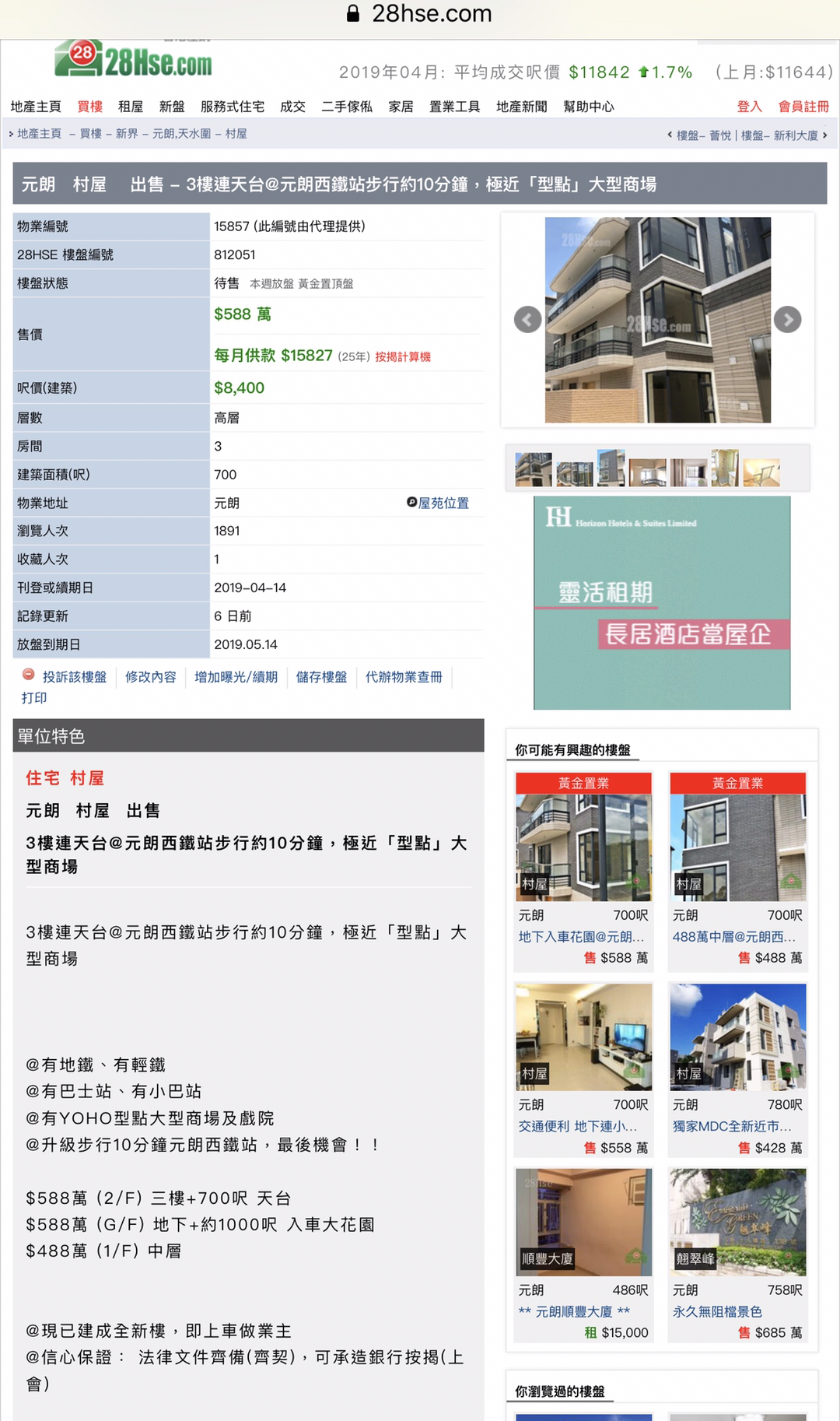Viewport: 840px width, 1421px height.
Task: Tap 登入 to log in
Action: click(x=750, y=107)
